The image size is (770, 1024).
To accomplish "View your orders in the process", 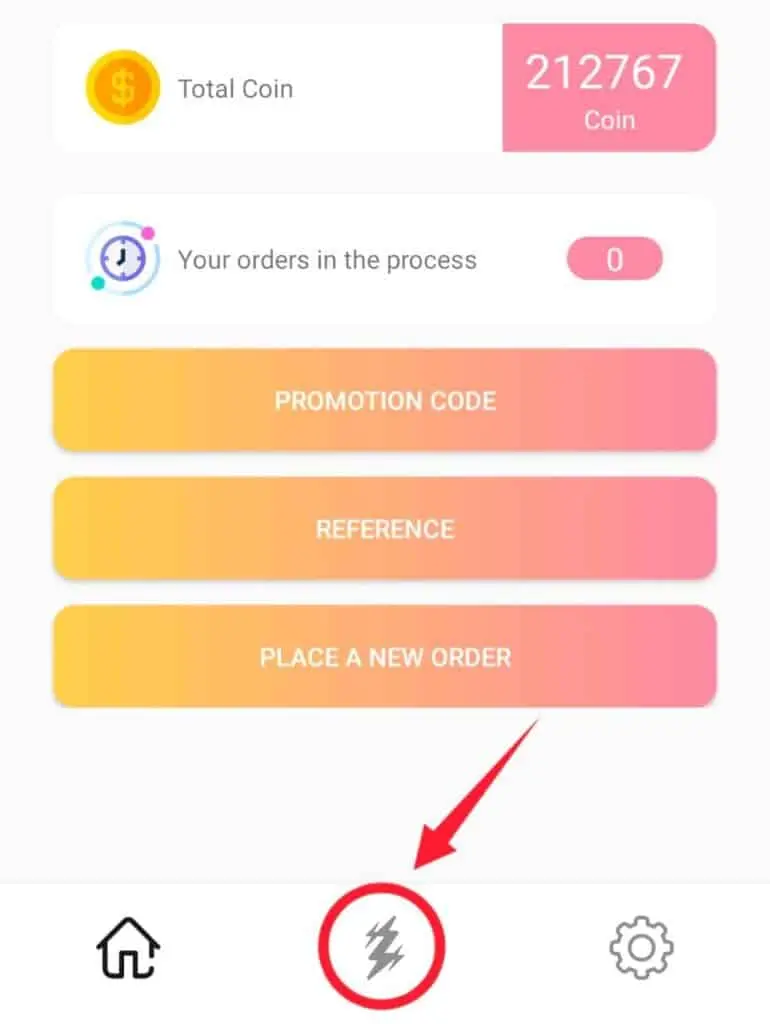I will click(x=384, y=260).
